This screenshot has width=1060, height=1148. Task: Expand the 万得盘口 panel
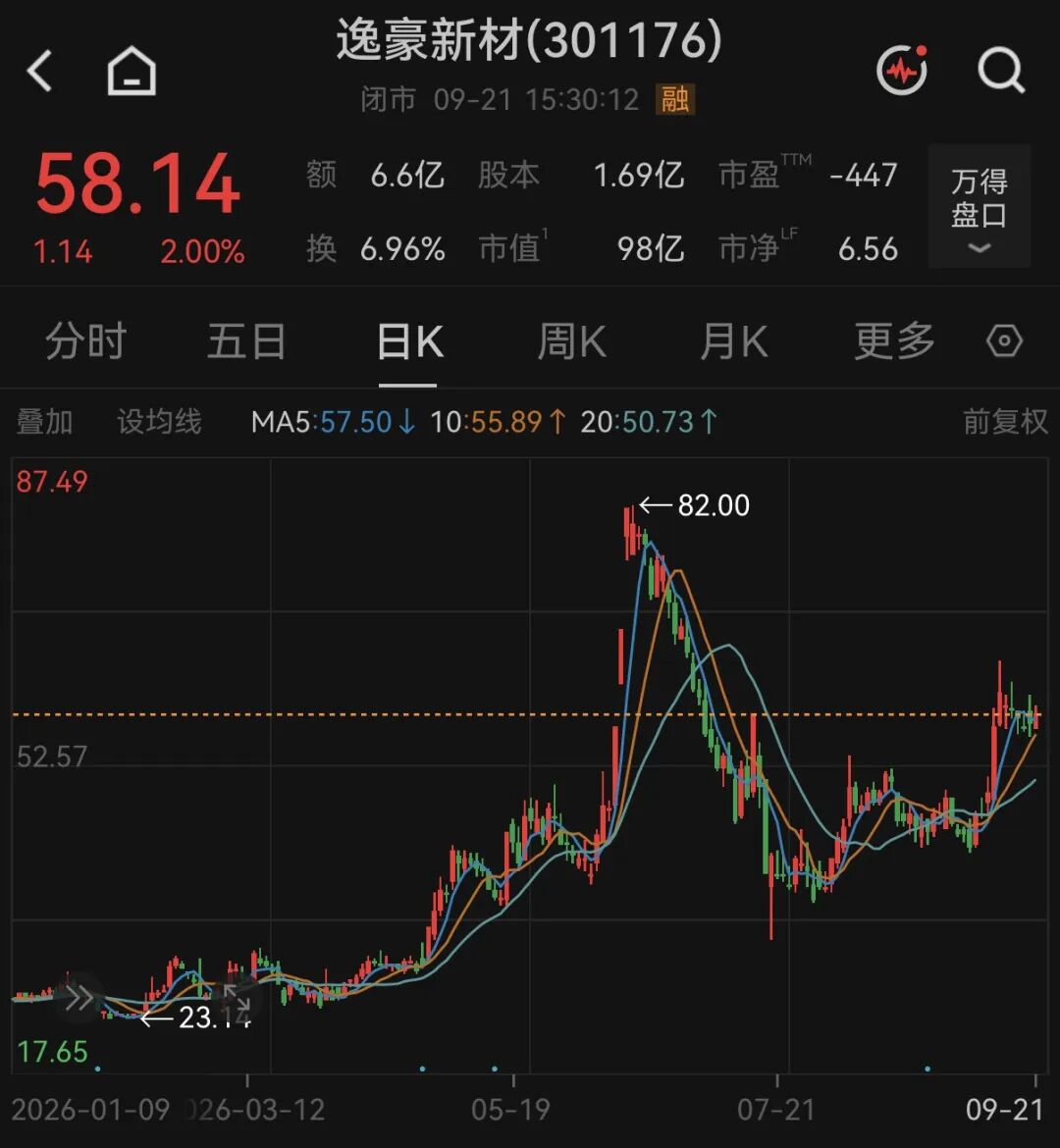(x=980, y=206)
